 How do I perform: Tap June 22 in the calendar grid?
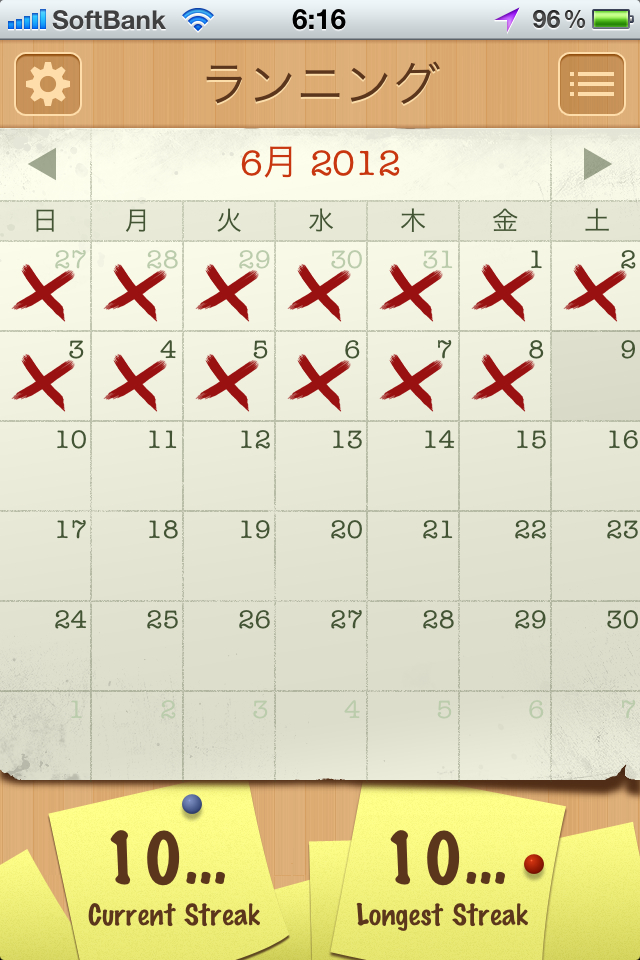pos(505,556)
